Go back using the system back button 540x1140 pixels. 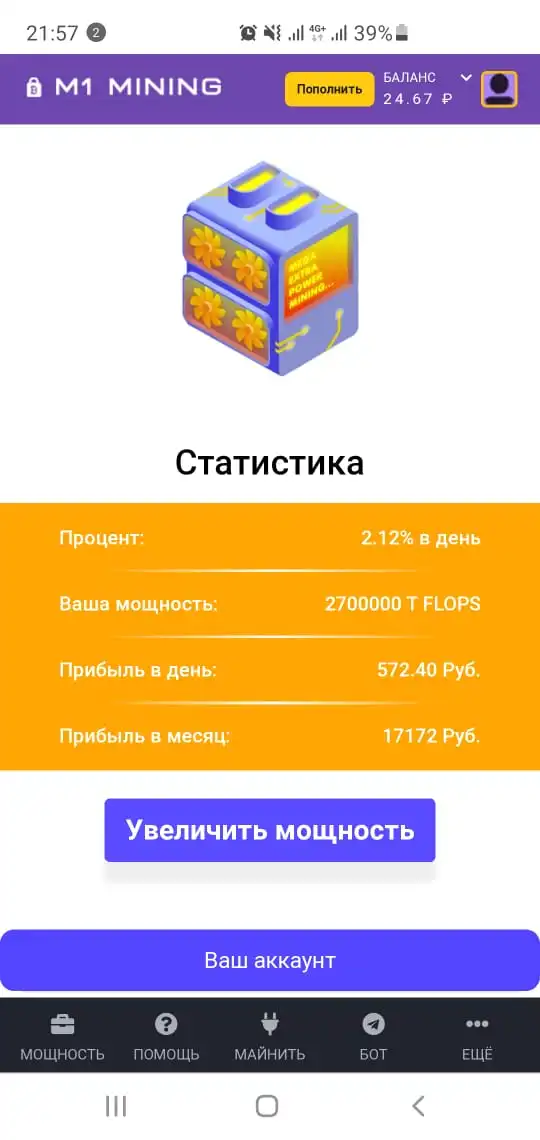418,1106
